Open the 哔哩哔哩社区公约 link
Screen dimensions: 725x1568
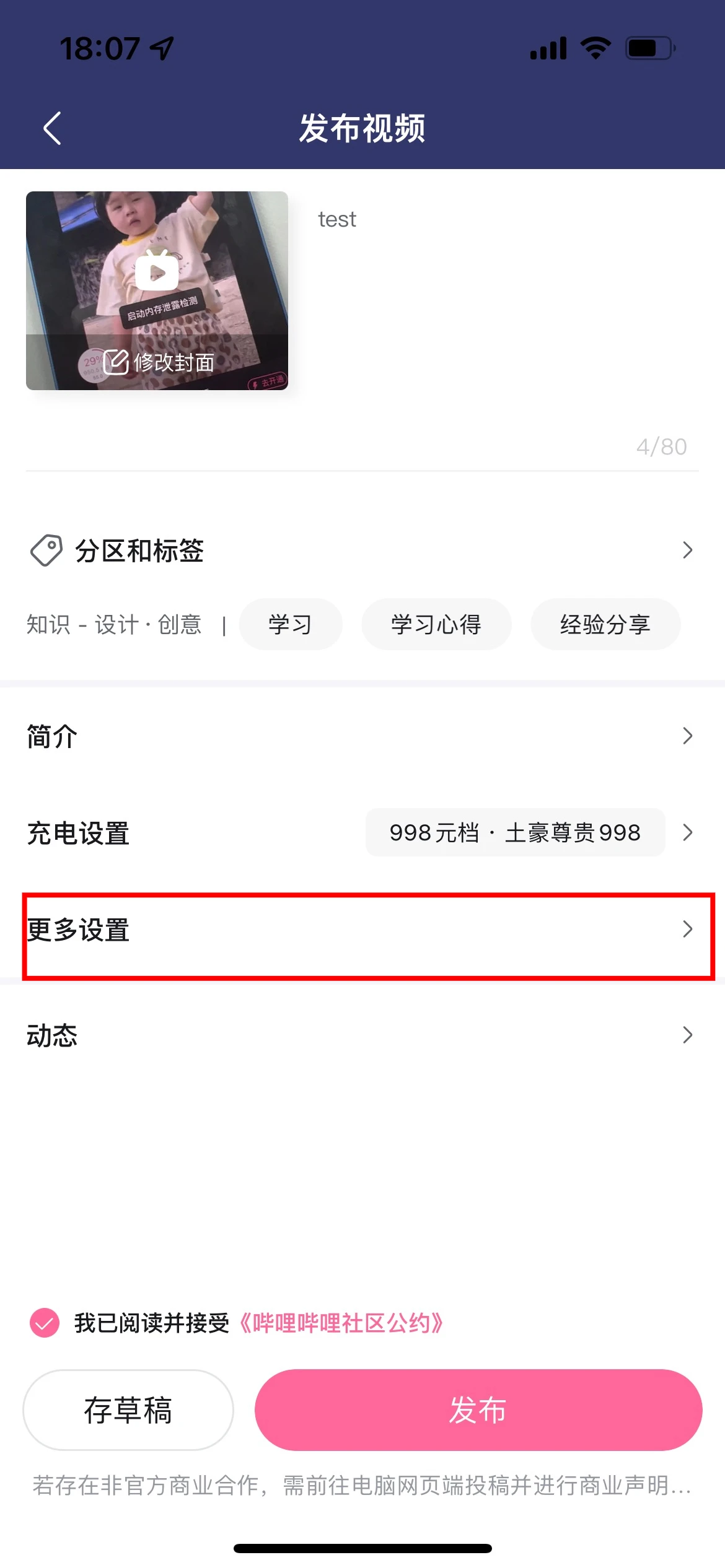(341, 1323)
